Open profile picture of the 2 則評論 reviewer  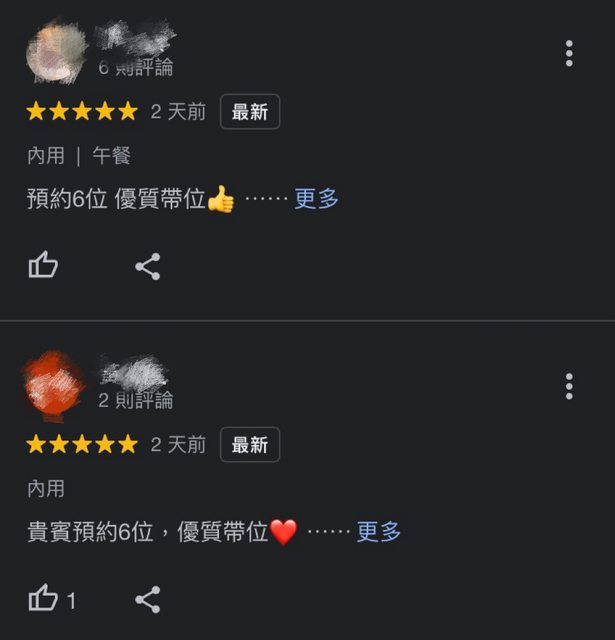click(x=55, y=386)
